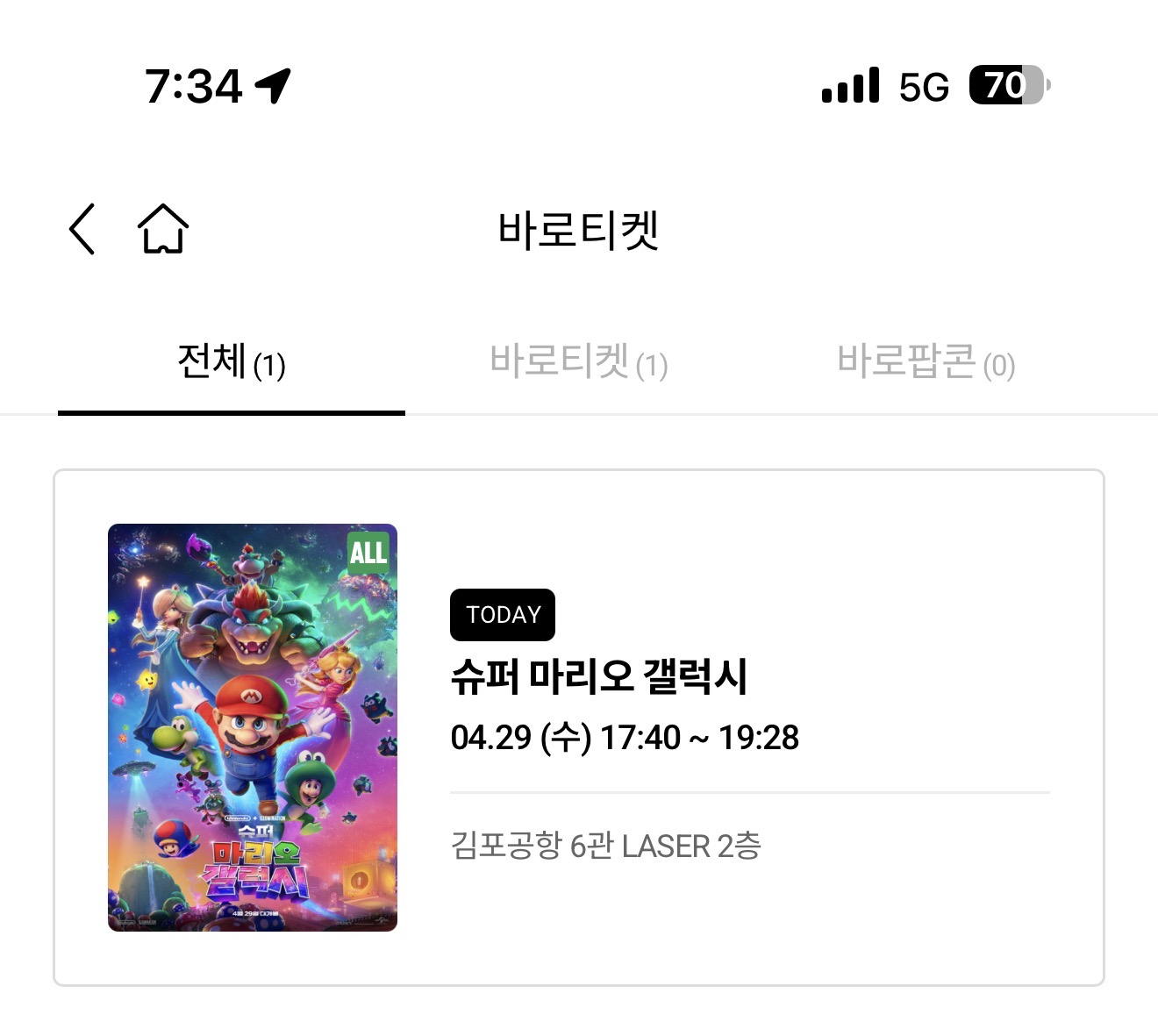1158x1036 pixels.
Task: Open the 슈퍼 마리오 갤럭시 ticket card
Action: [x=579, y=727]
